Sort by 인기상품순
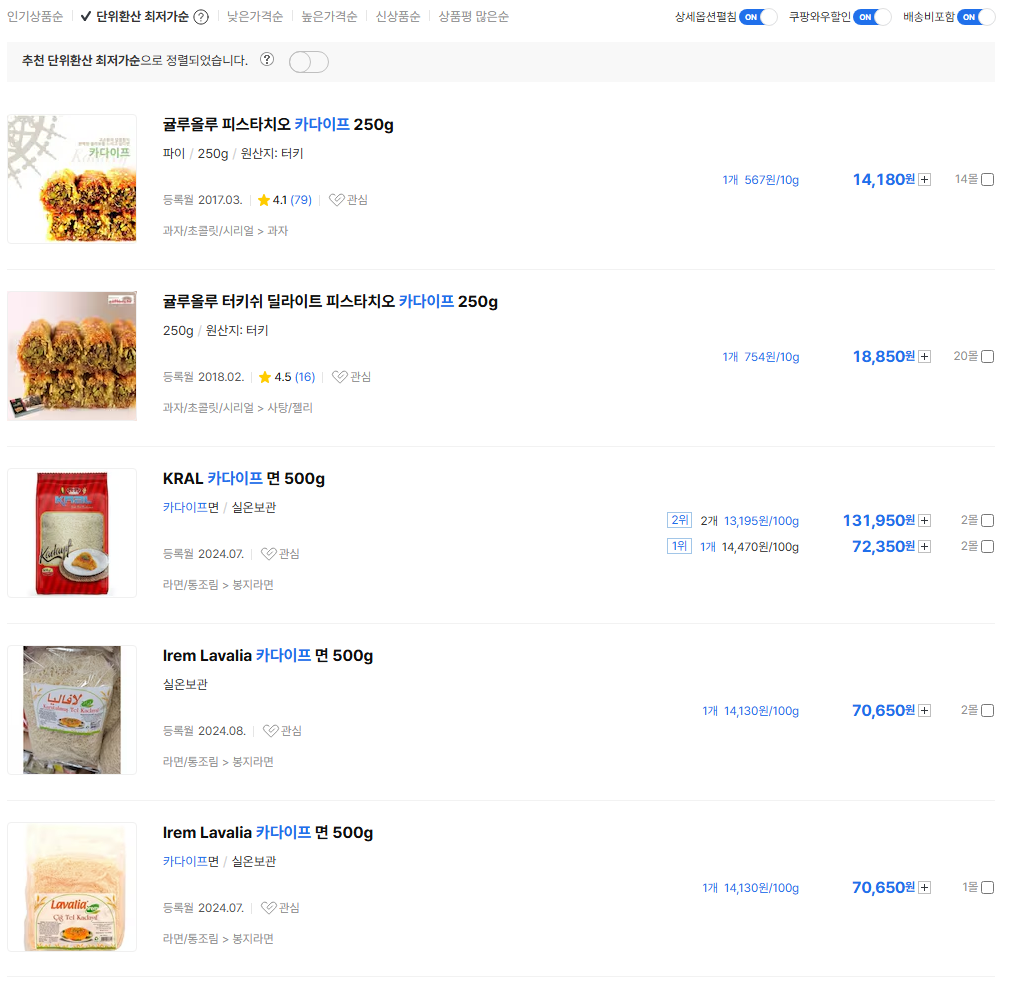The height and width of the screenshot is (982, 1009). point(35,16)
